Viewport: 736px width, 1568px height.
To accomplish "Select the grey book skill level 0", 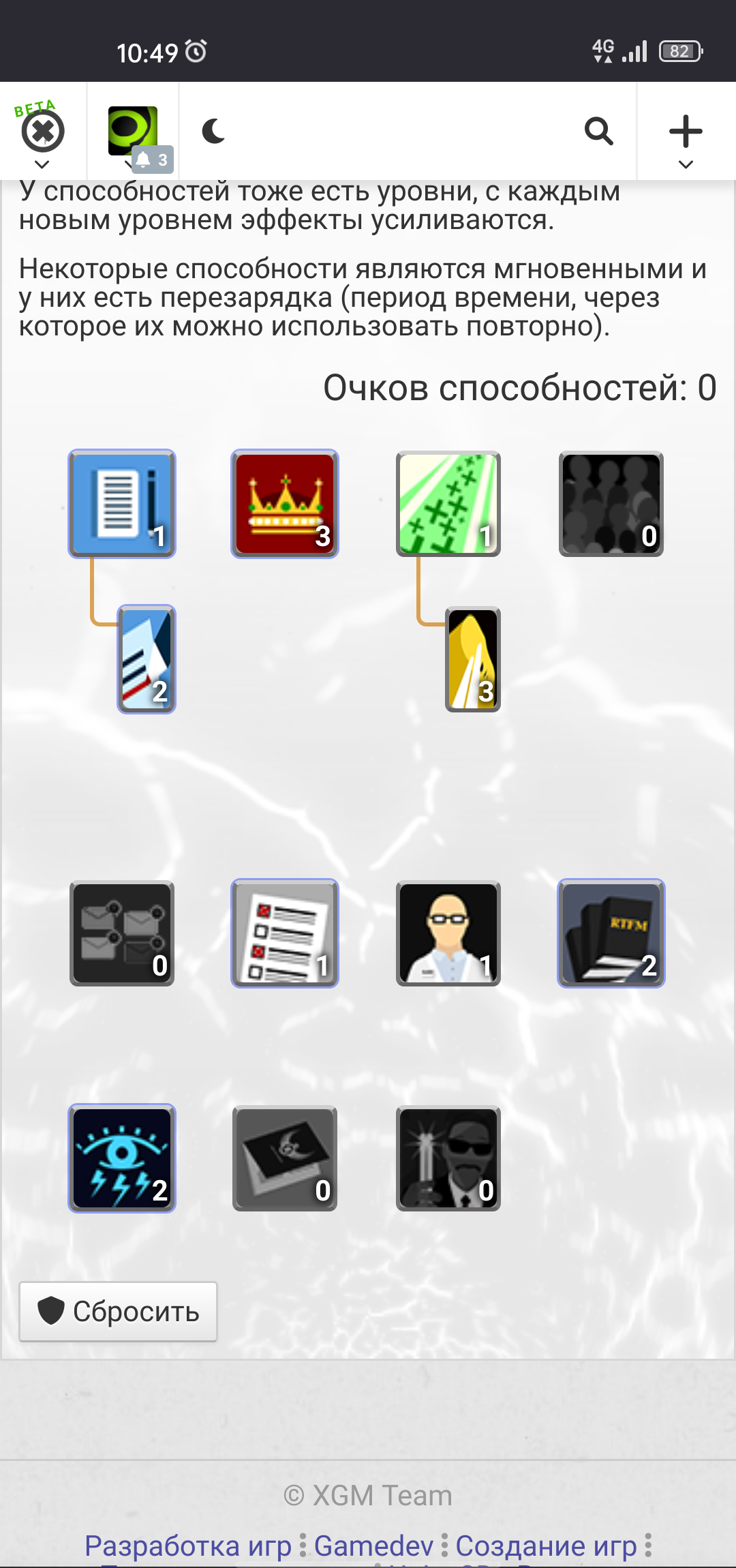I will (285, 1158).
